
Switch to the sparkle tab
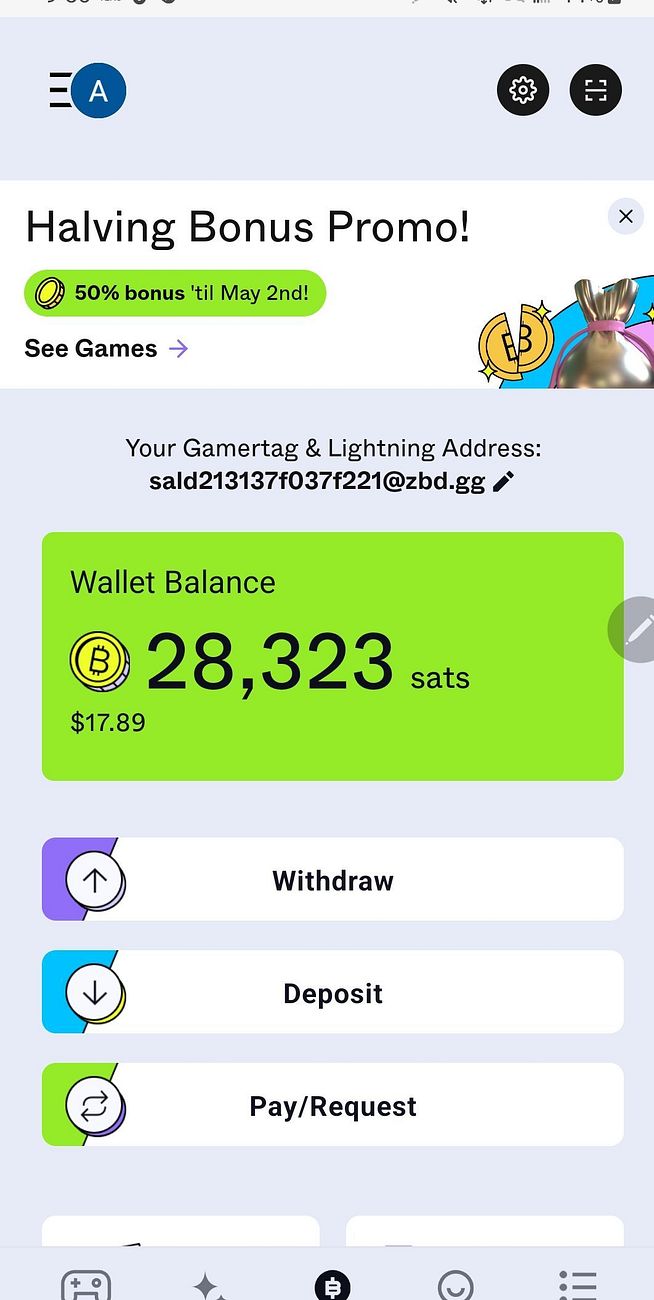[x=208, y=1285]
